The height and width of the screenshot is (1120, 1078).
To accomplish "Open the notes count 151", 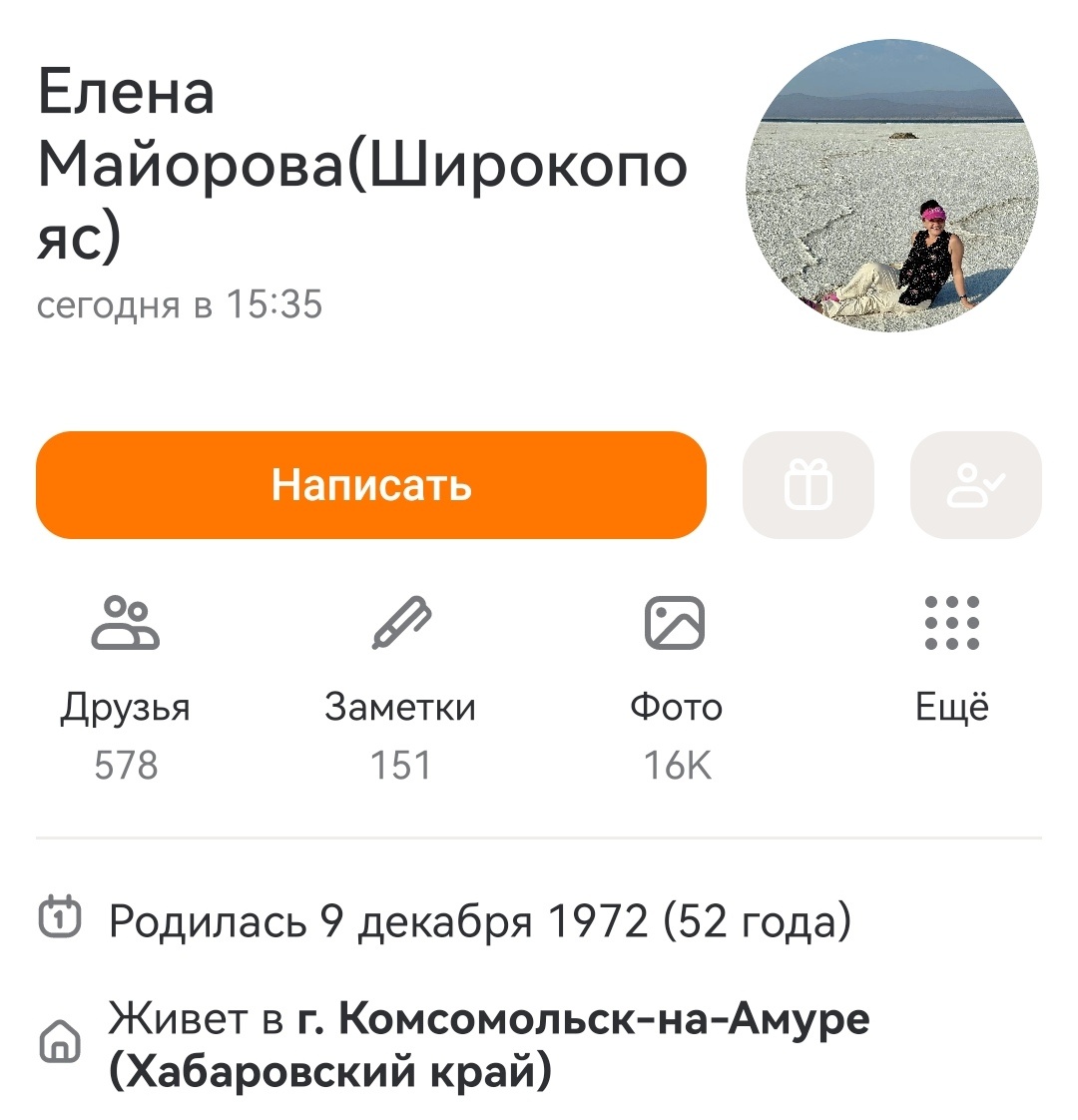I will point(399,767).
